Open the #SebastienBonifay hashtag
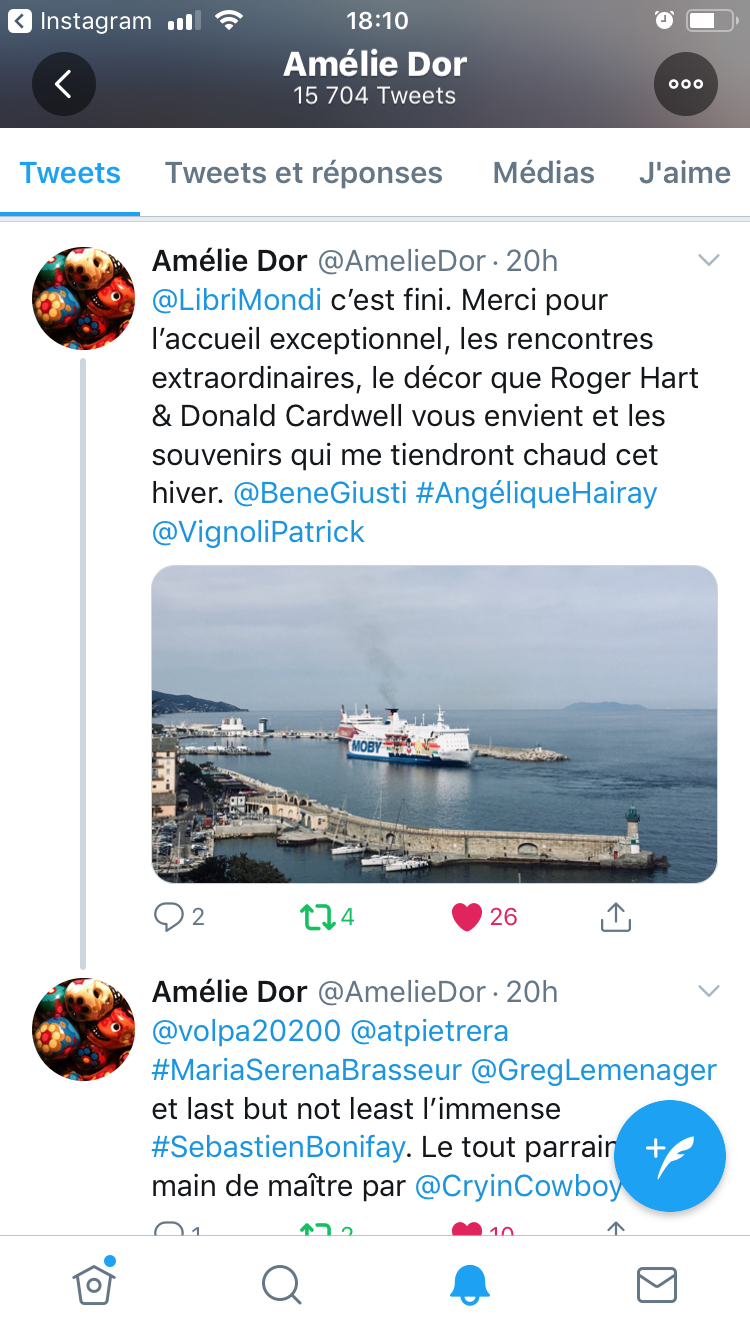750x1334 pixels. coord(278,1147)
